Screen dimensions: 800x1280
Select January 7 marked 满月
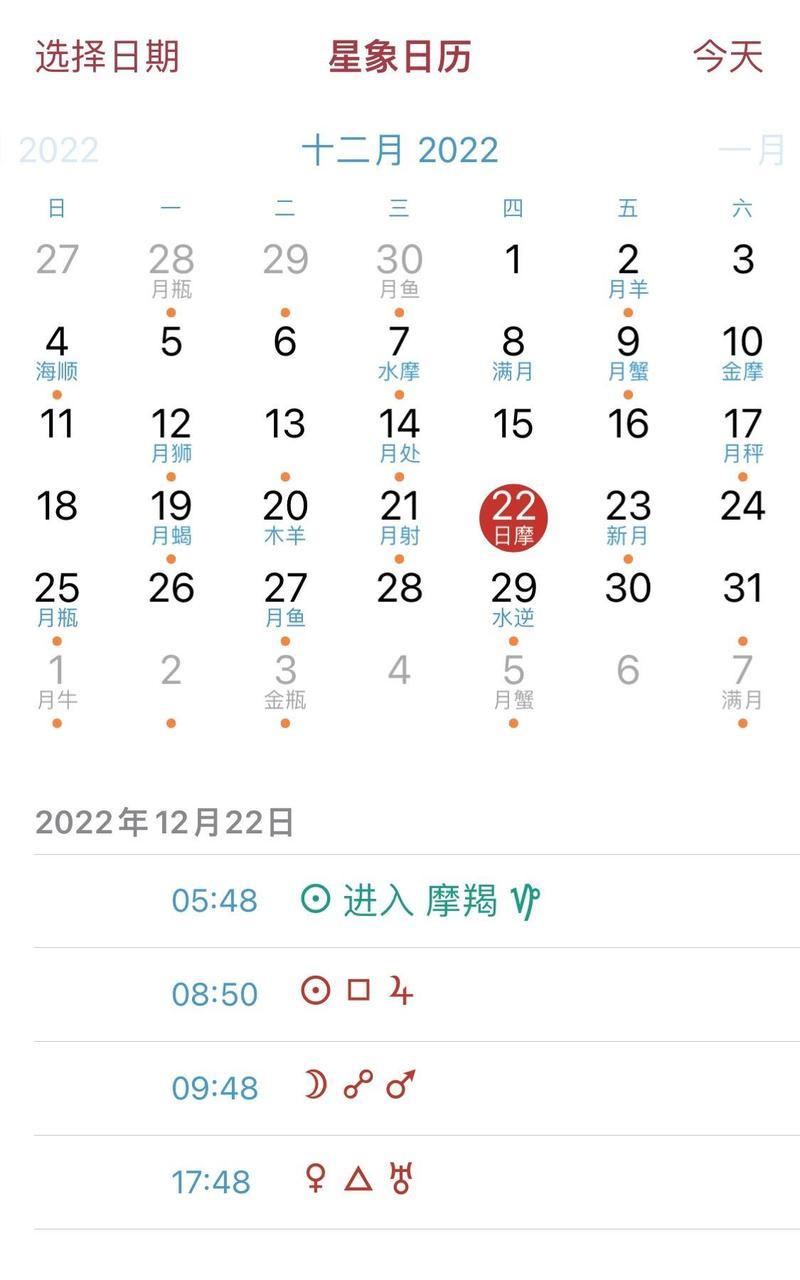point(742,682)
